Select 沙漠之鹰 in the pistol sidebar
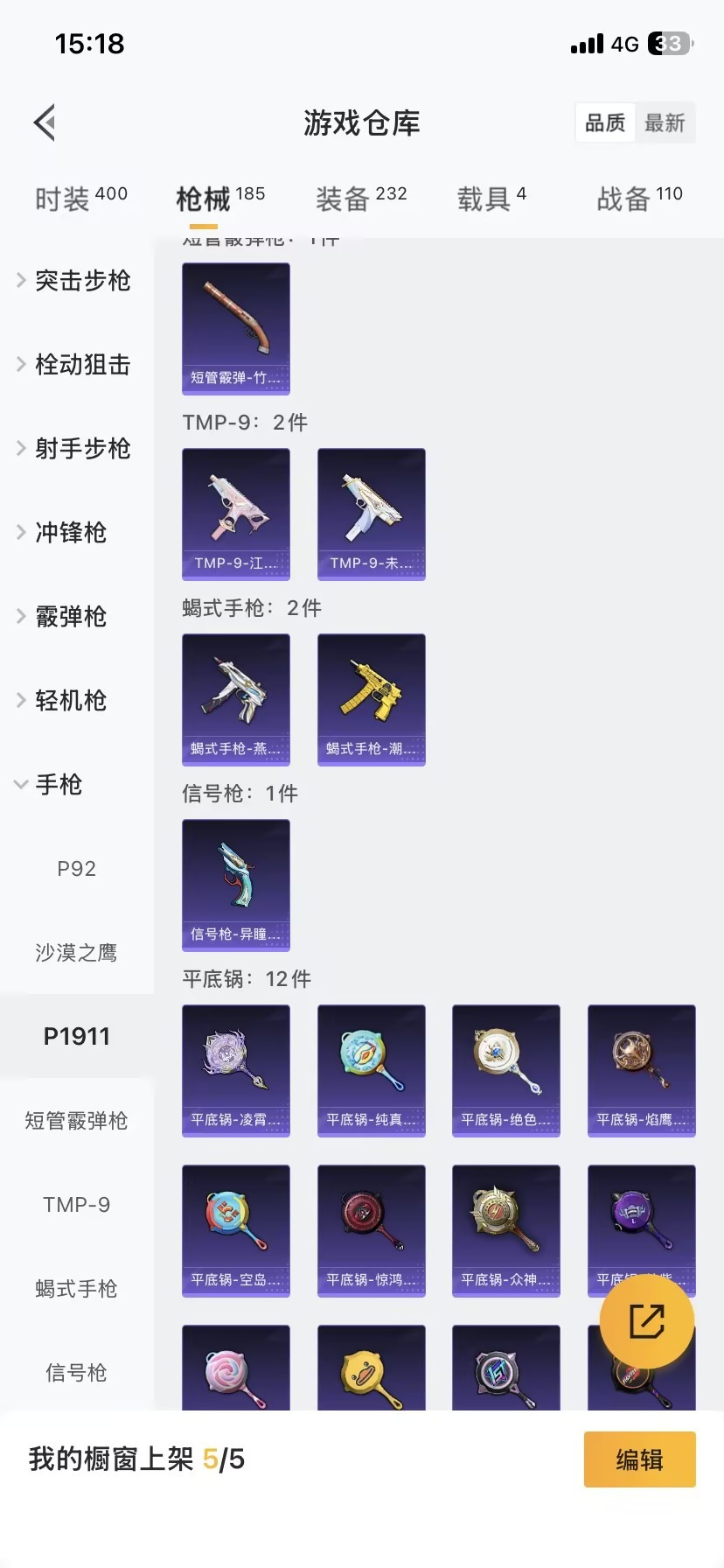 pos(76,953)
